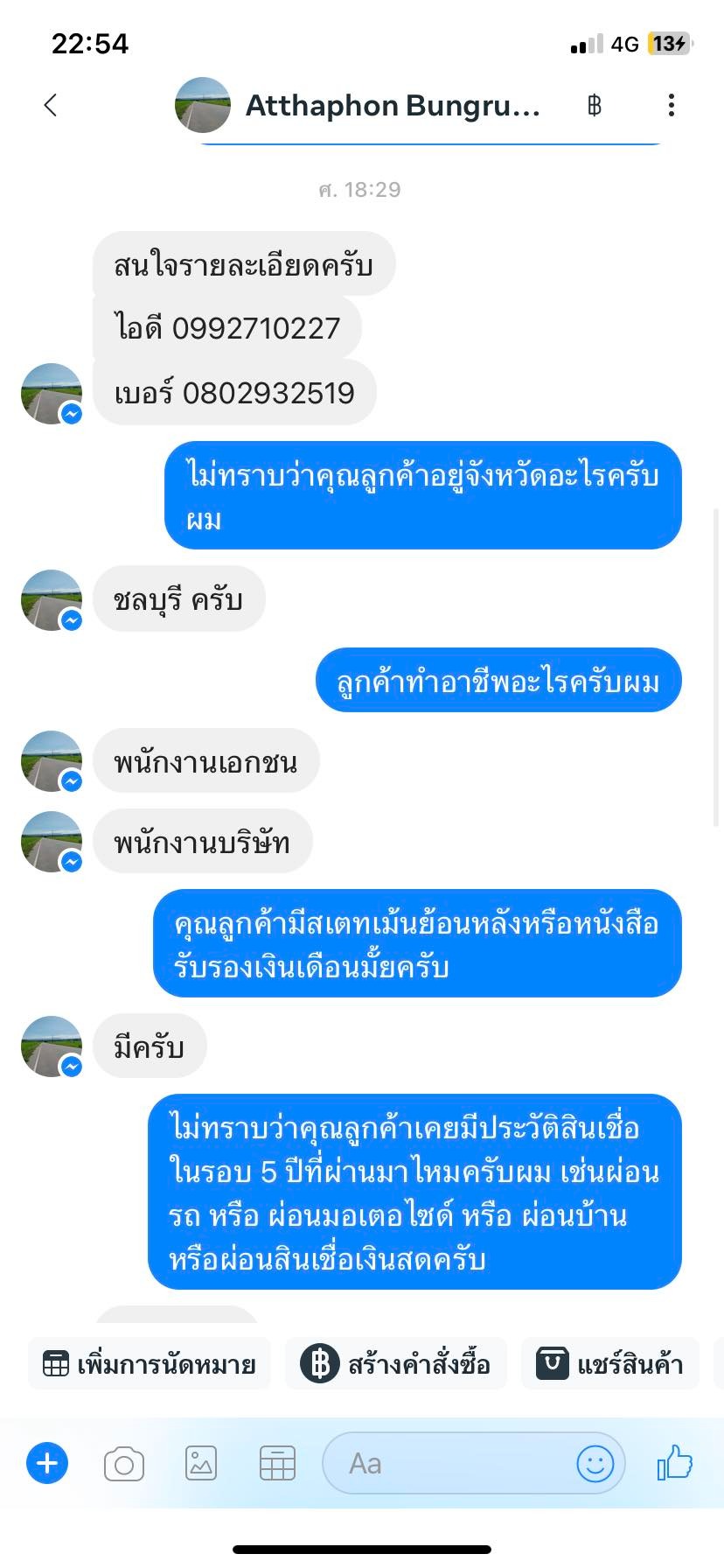Tap แชร์สินค้า to share a product

pos(610,1363)
